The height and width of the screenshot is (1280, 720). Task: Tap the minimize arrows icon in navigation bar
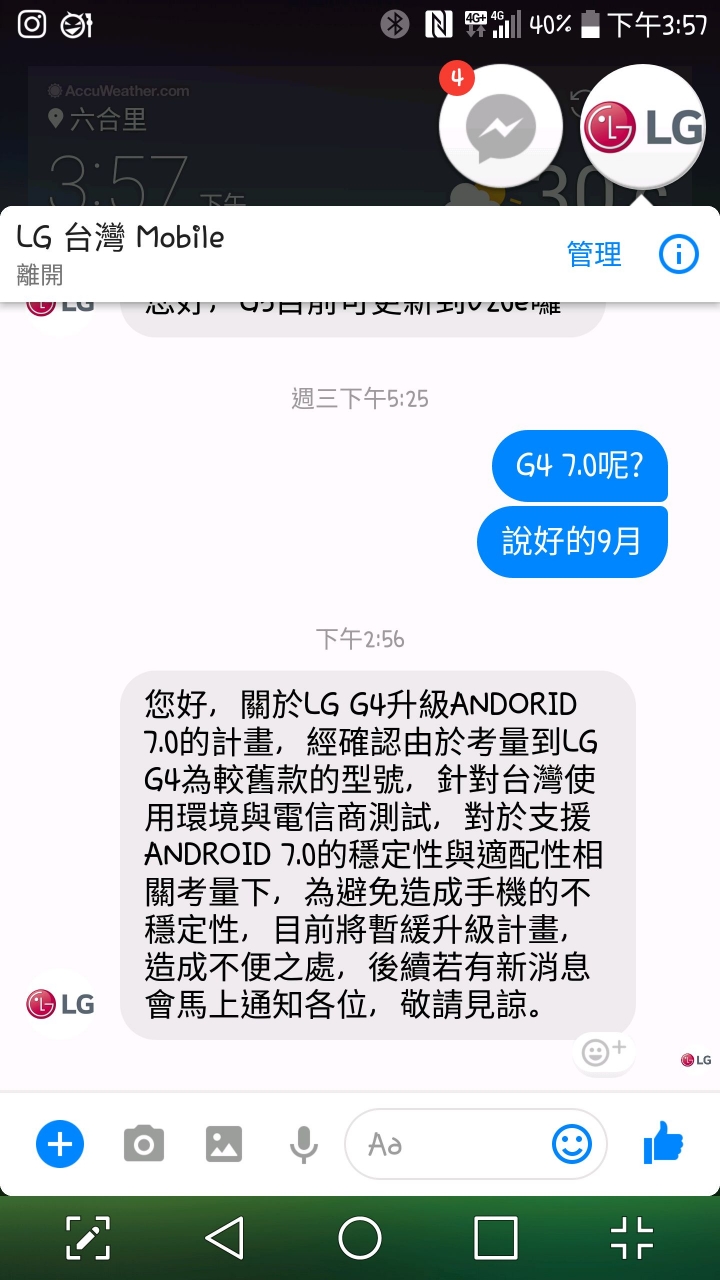tap(631, 1238)
